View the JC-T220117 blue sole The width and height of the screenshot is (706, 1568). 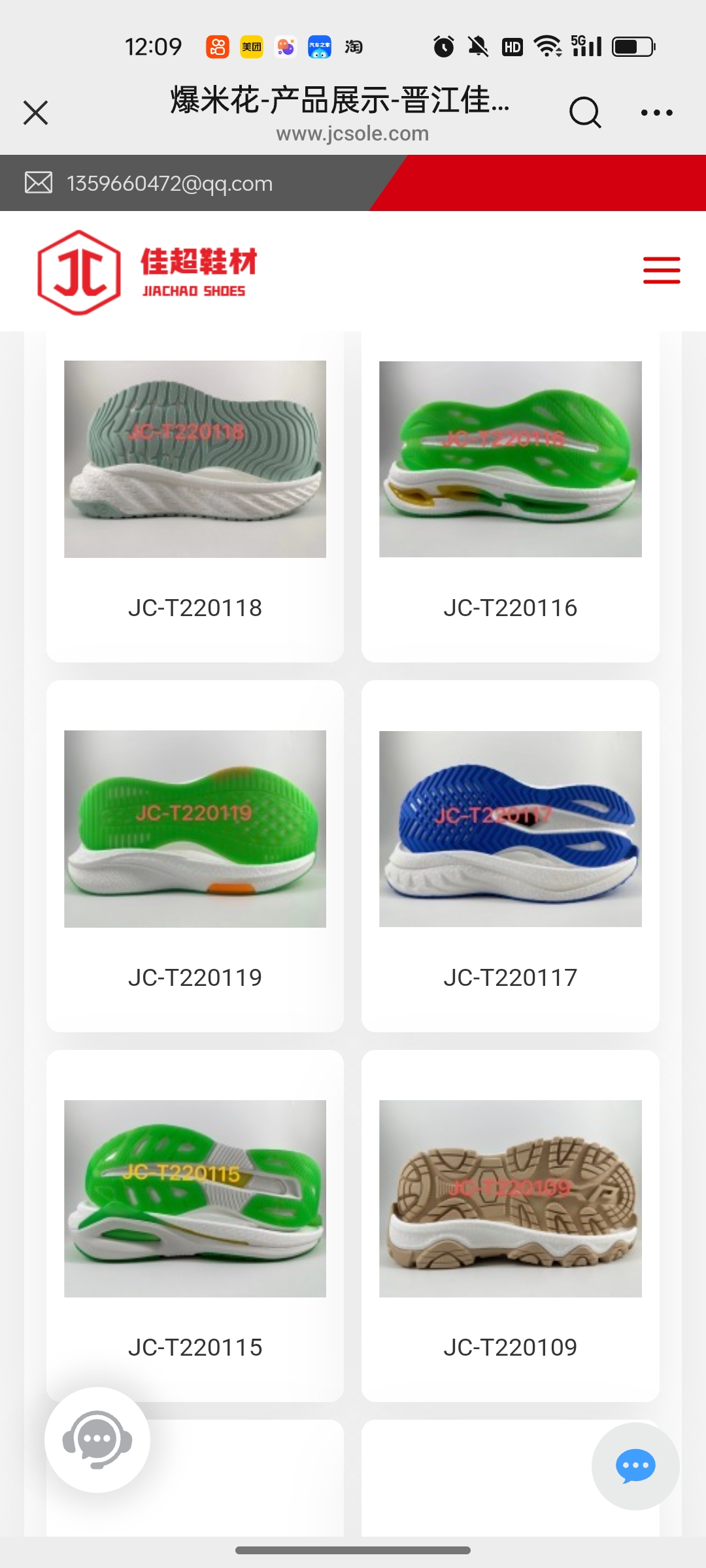pyautogui.click(x=510, y=856)
